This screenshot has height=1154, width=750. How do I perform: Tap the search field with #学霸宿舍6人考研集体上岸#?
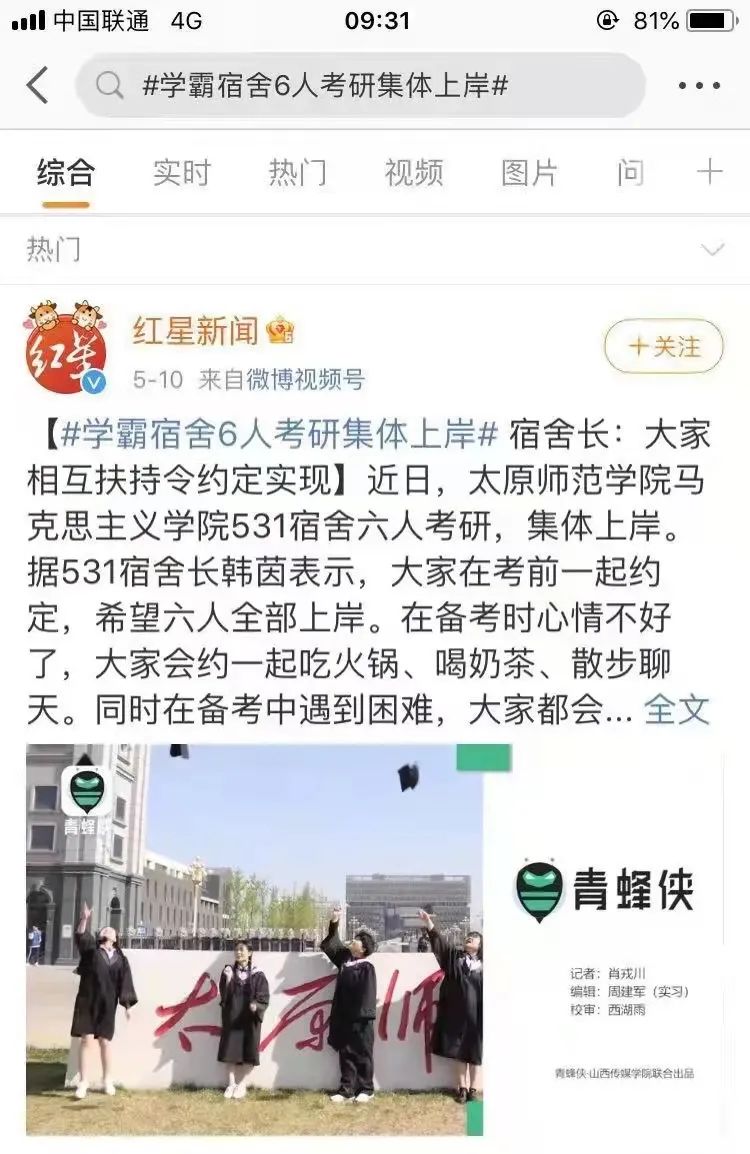tap(360, 86)
